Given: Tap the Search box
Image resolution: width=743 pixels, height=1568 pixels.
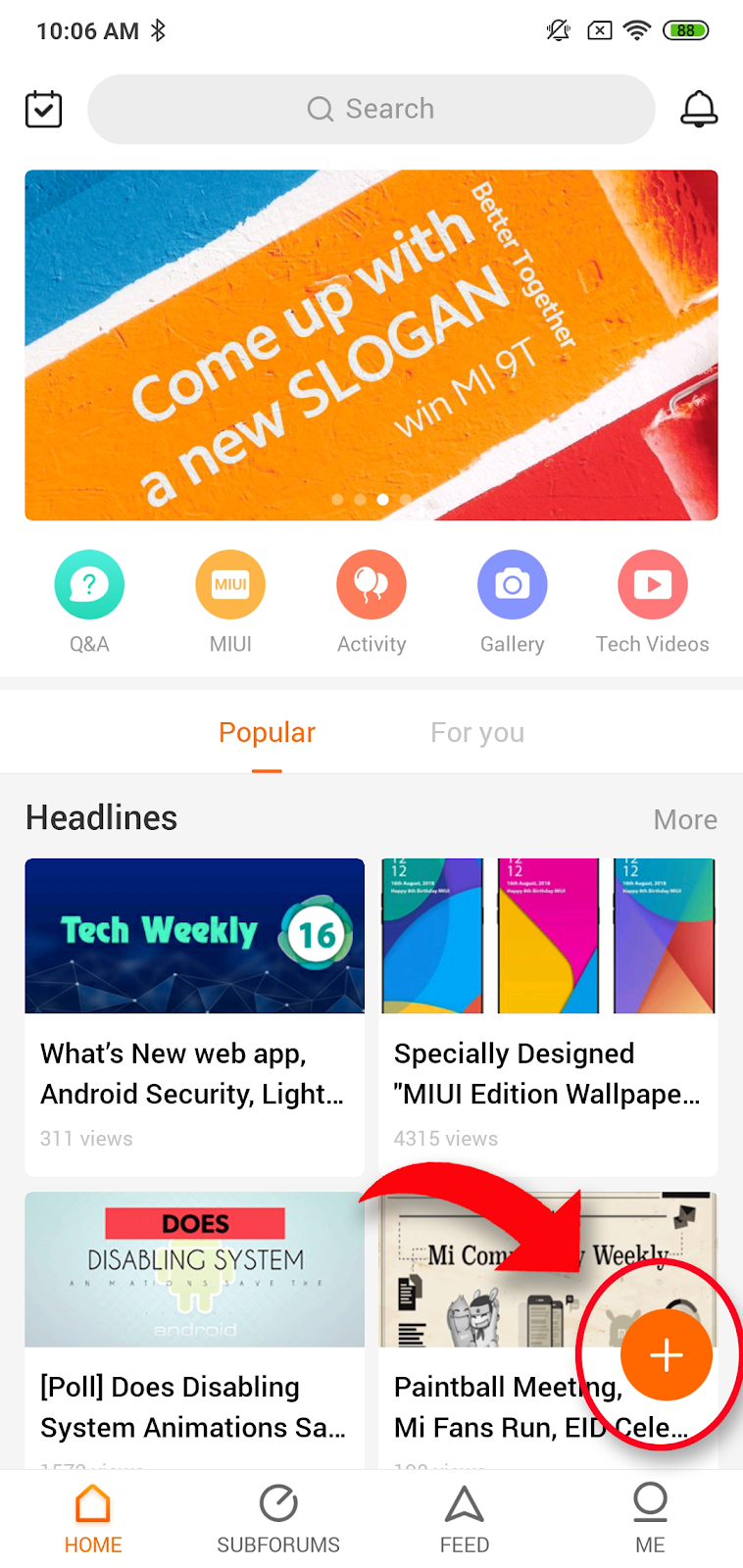Looking at the screenshot, I should coord(371,109).
